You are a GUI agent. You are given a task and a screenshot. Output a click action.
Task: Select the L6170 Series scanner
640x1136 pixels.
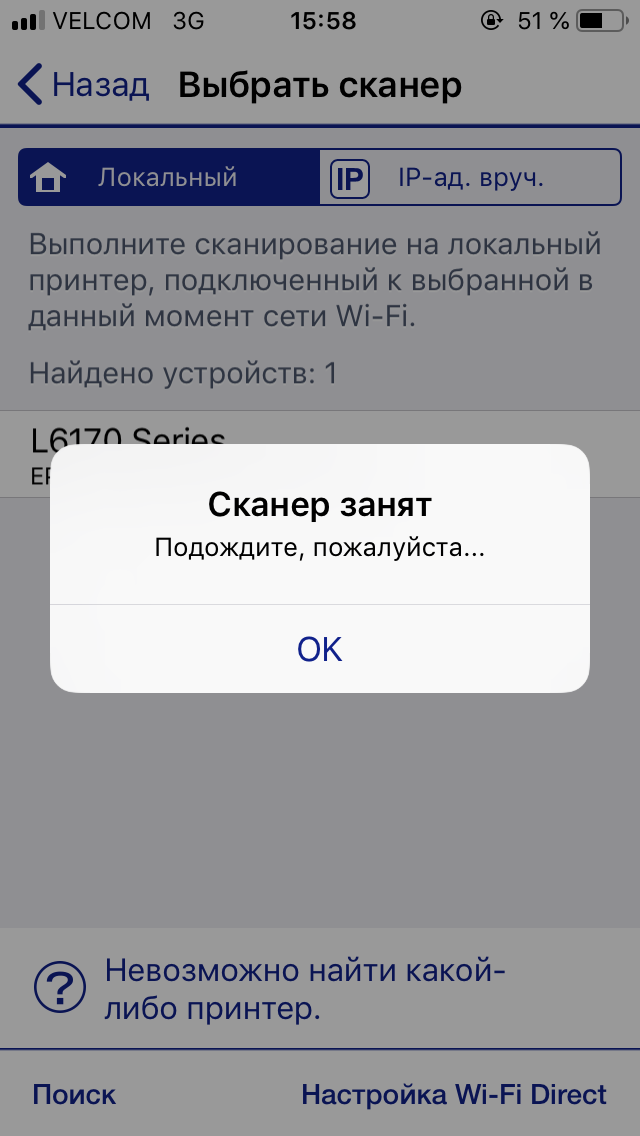point(320,454)
